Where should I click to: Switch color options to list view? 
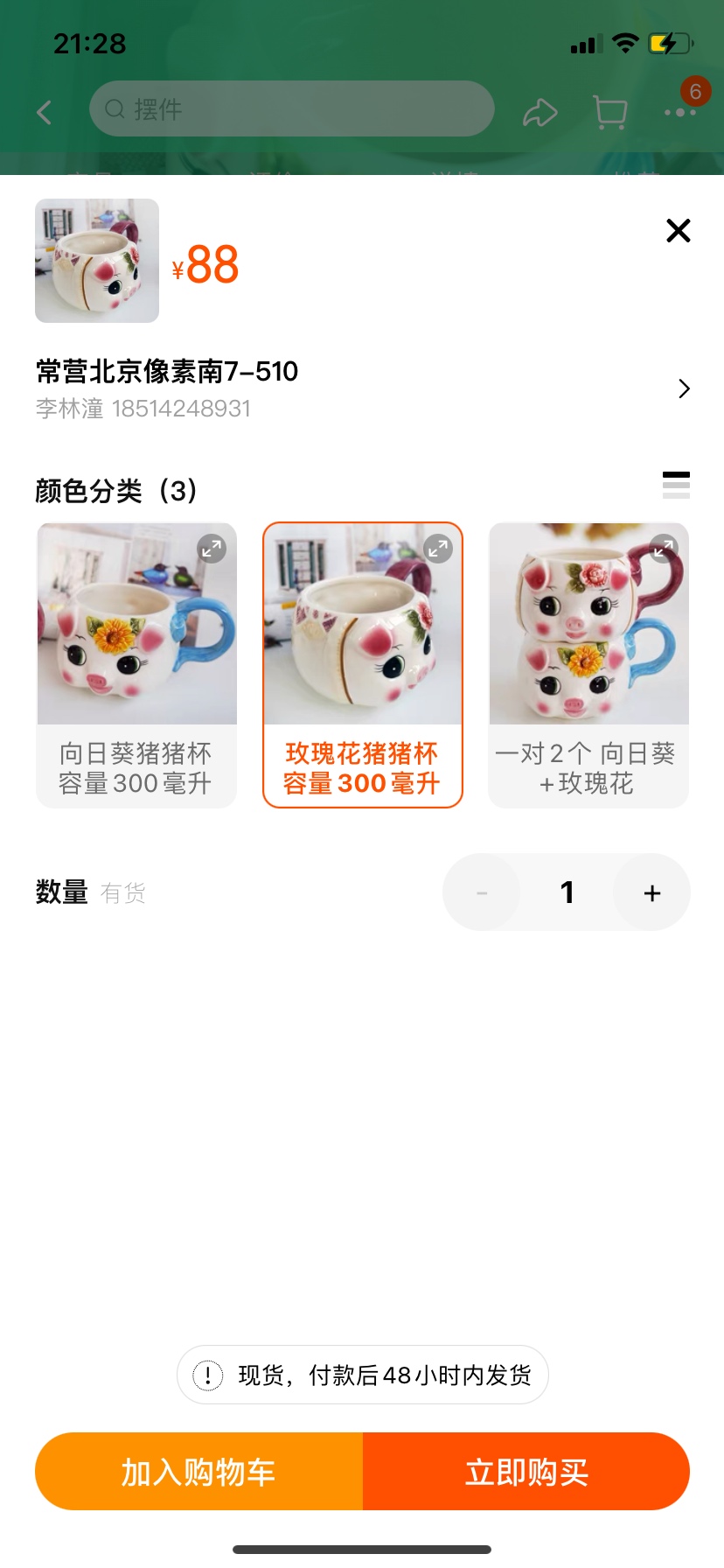pyautogui.click(x=676, y=485)
